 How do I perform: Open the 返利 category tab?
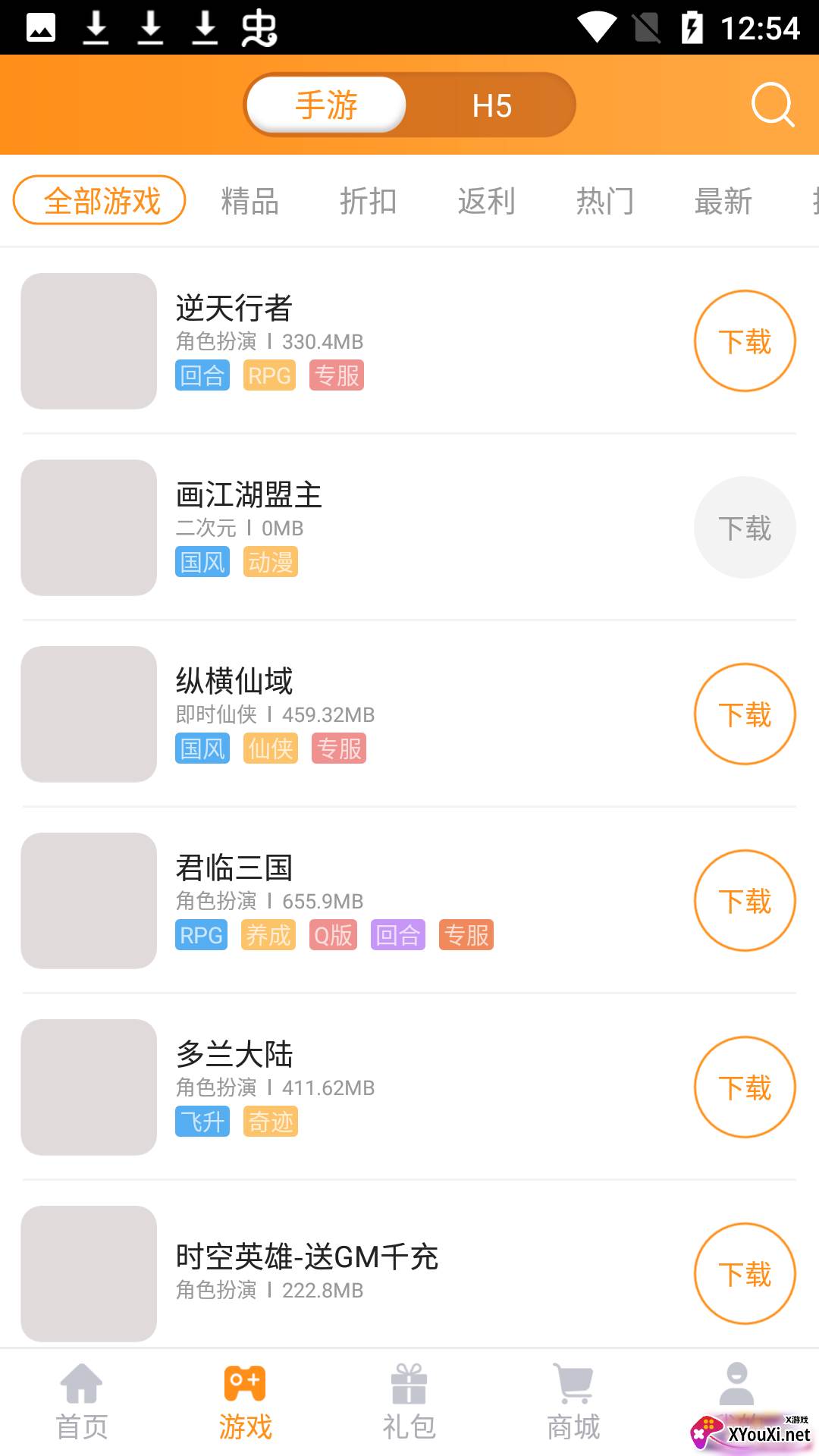tap(486, 202)
